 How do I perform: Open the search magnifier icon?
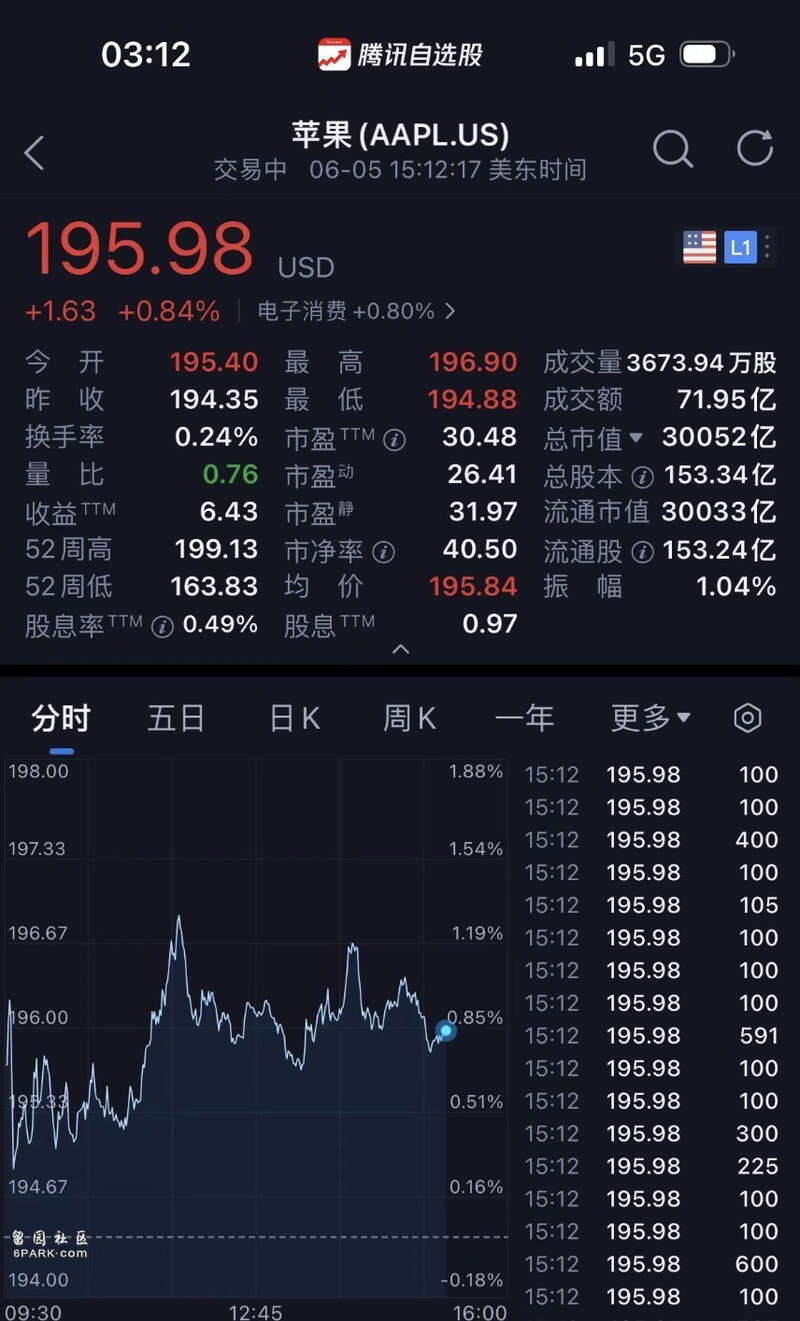(673, 150)
